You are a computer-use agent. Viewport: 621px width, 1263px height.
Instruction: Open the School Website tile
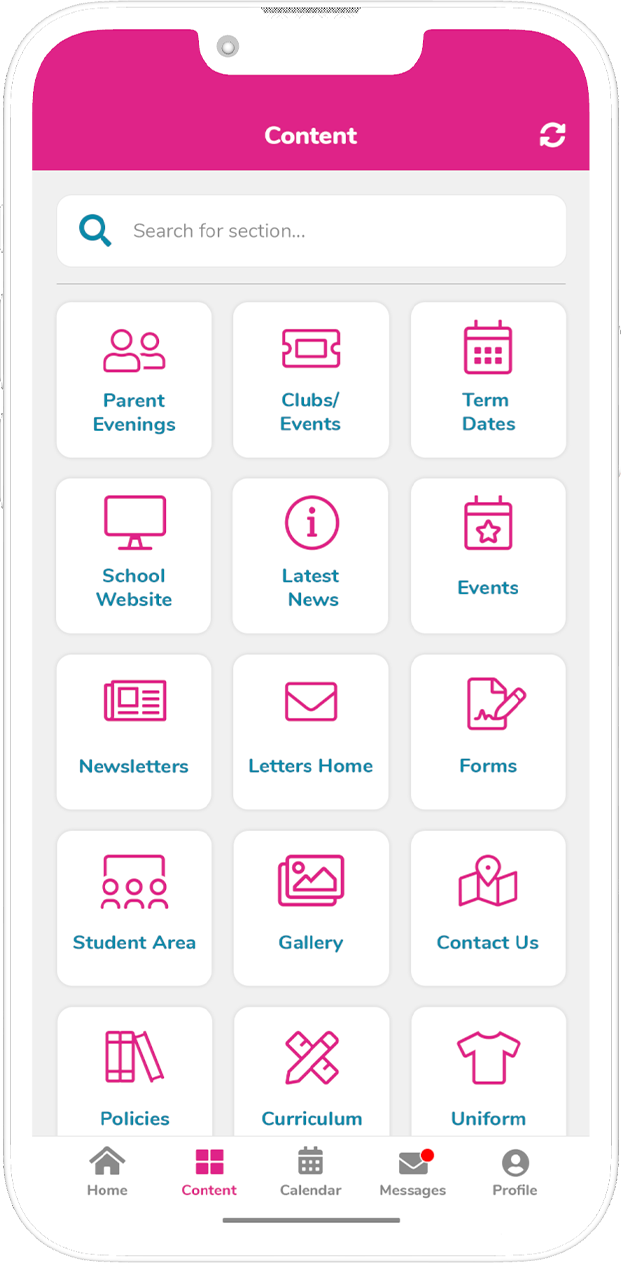pos(134,556)
